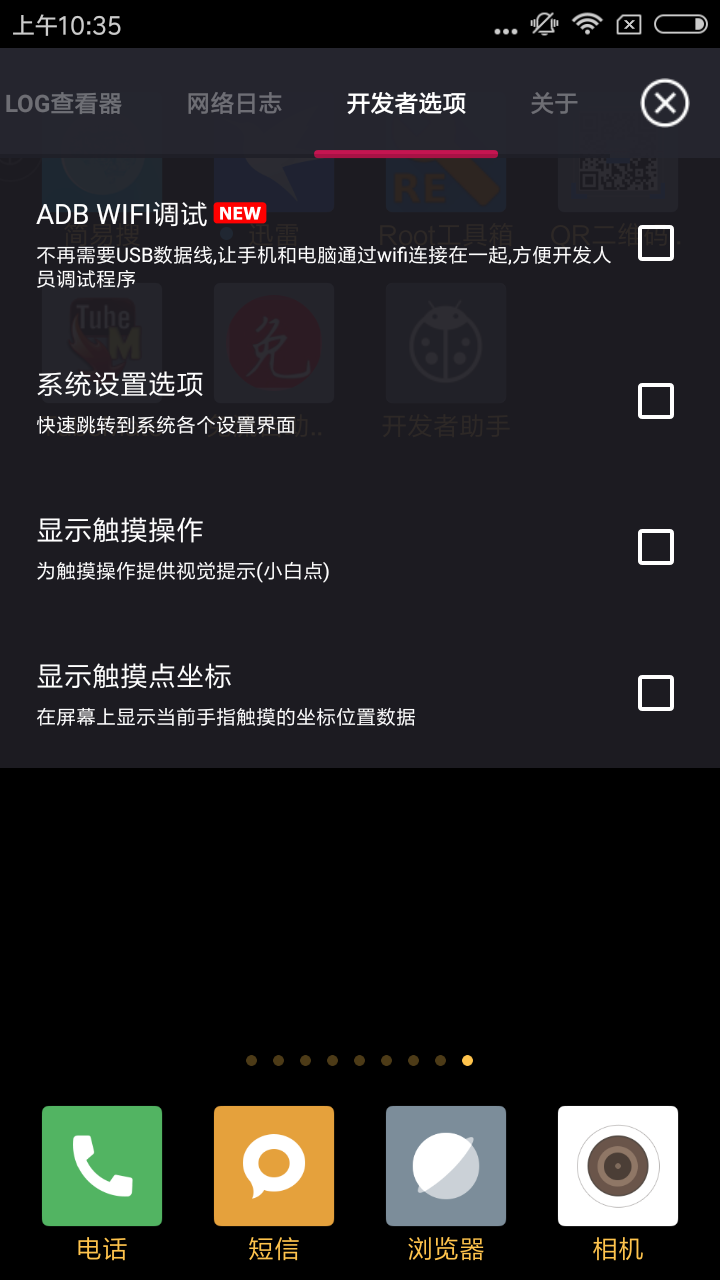This screenshot has width=720, height=1280.
Task: Open the 浏览器 browser app
Action: click(446, 1166)
